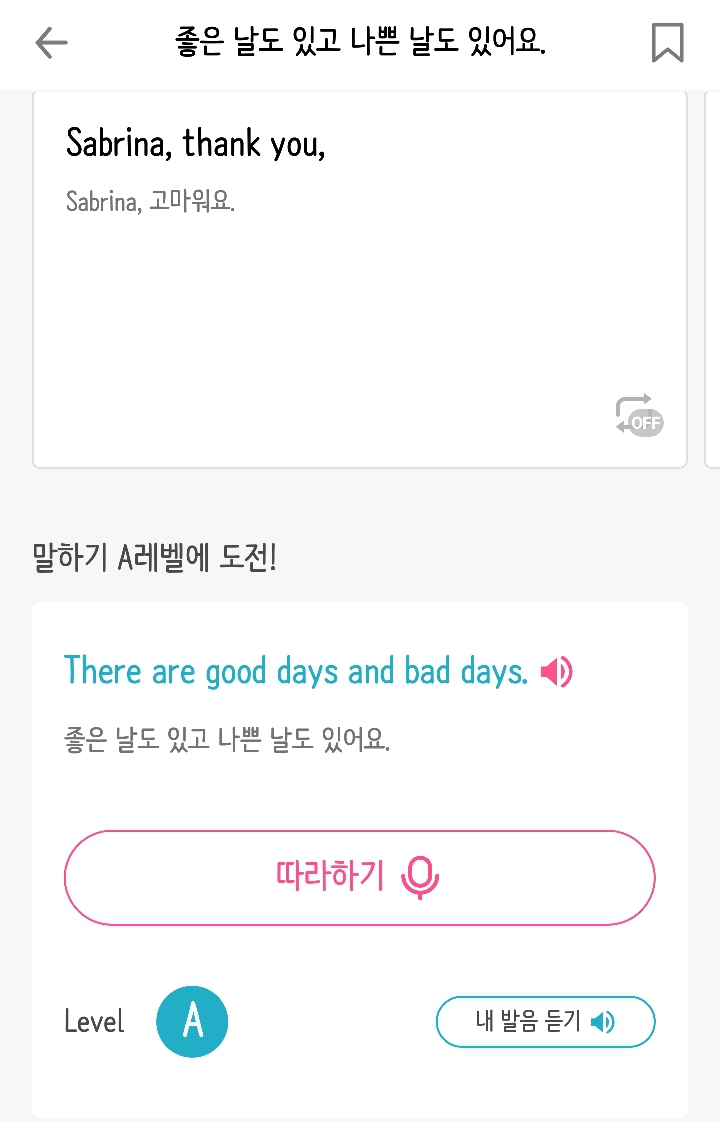Tap the 따라하기 microphone button

[x=359, y=877]
